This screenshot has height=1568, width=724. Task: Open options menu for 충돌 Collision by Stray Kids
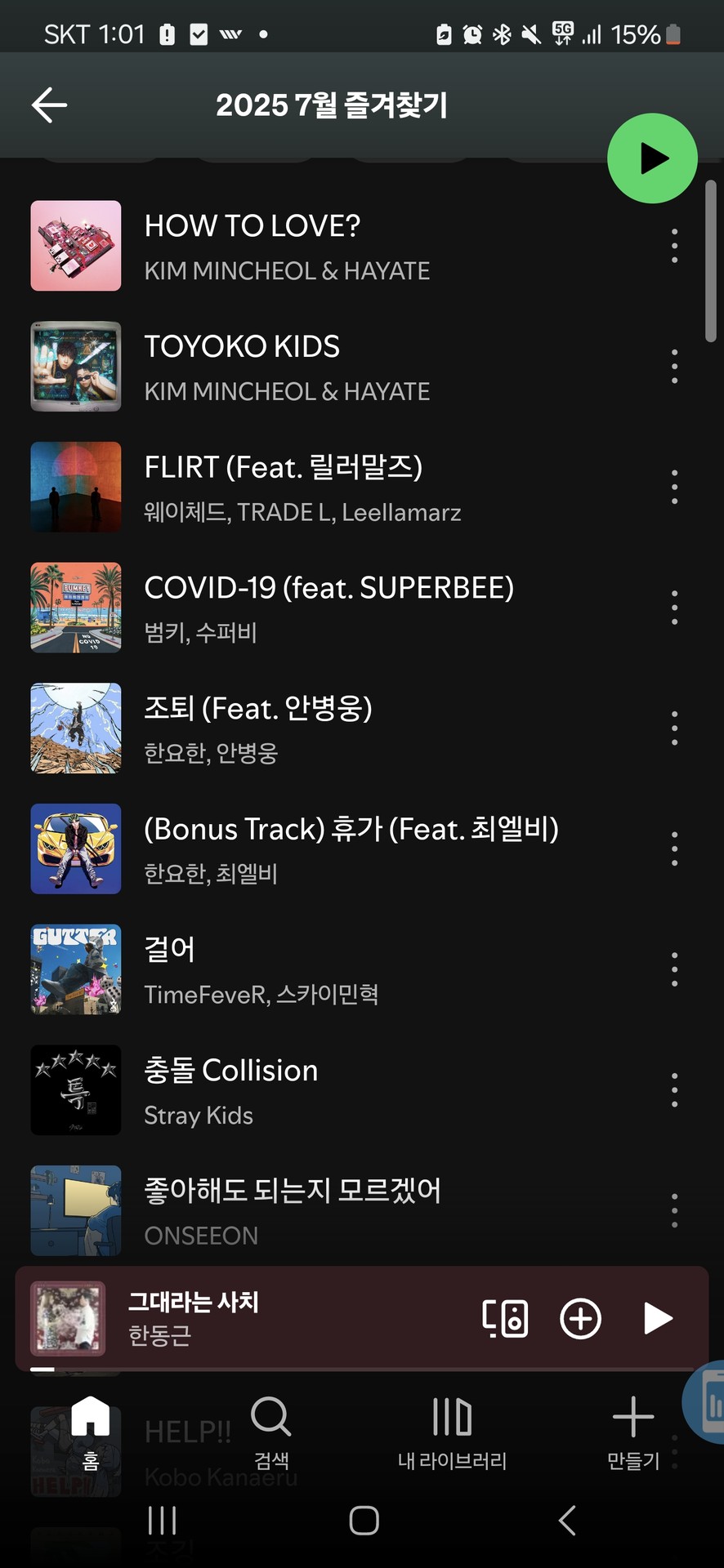tap(674, 1089)
